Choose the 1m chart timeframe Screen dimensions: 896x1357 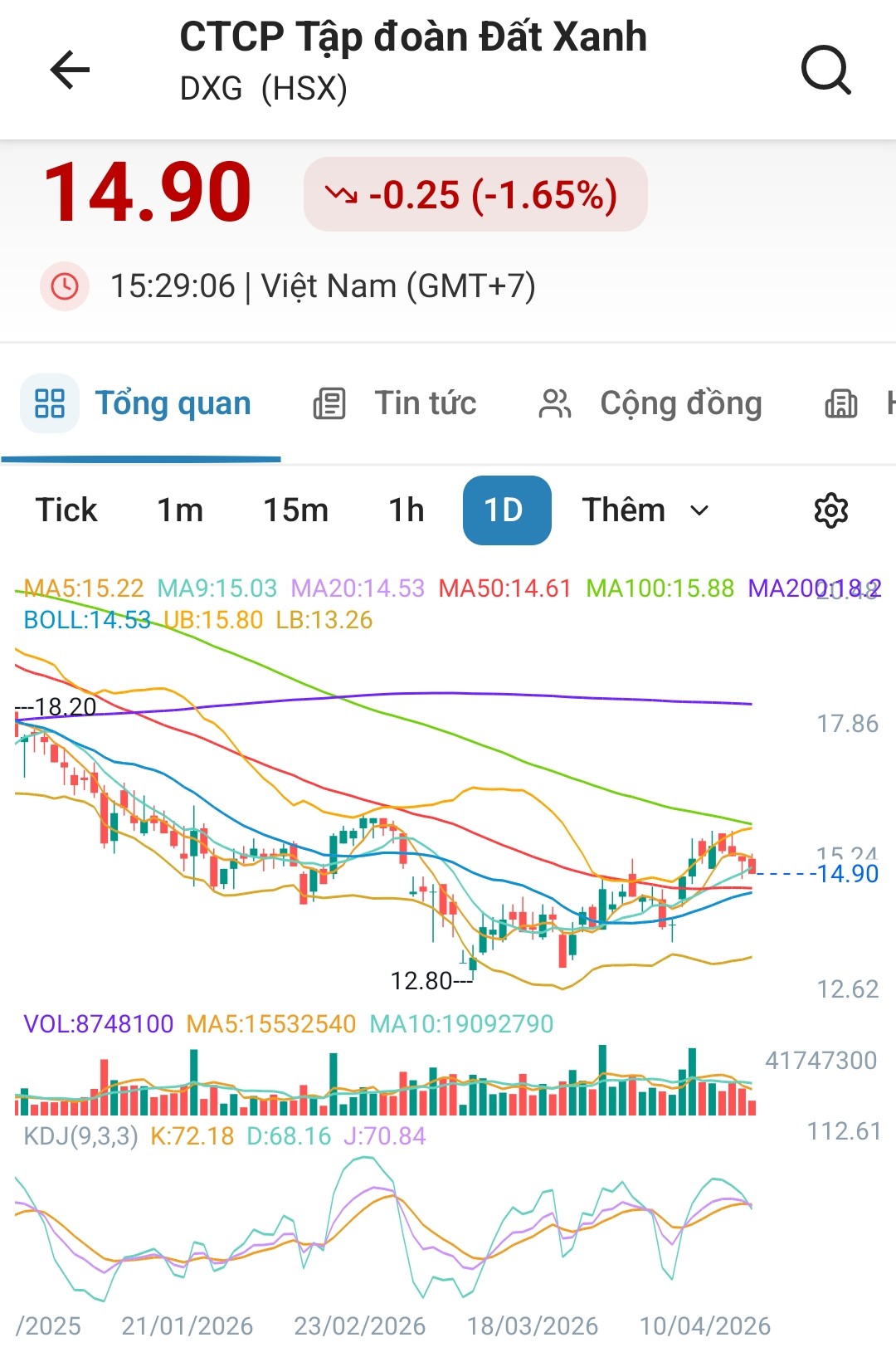coord(180,510)
